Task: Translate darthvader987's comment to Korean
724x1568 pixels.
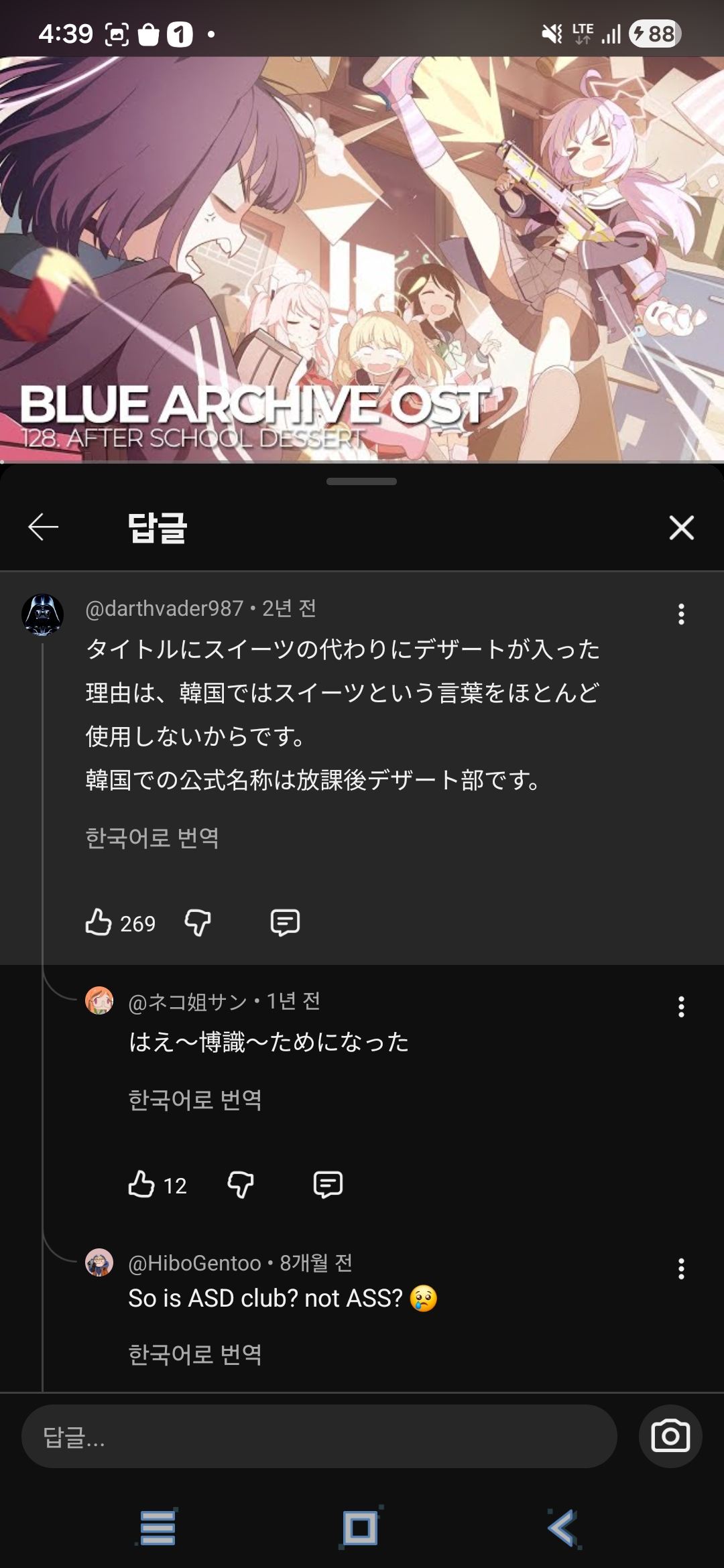Action: pyautogui.click(x=152, y=838)
